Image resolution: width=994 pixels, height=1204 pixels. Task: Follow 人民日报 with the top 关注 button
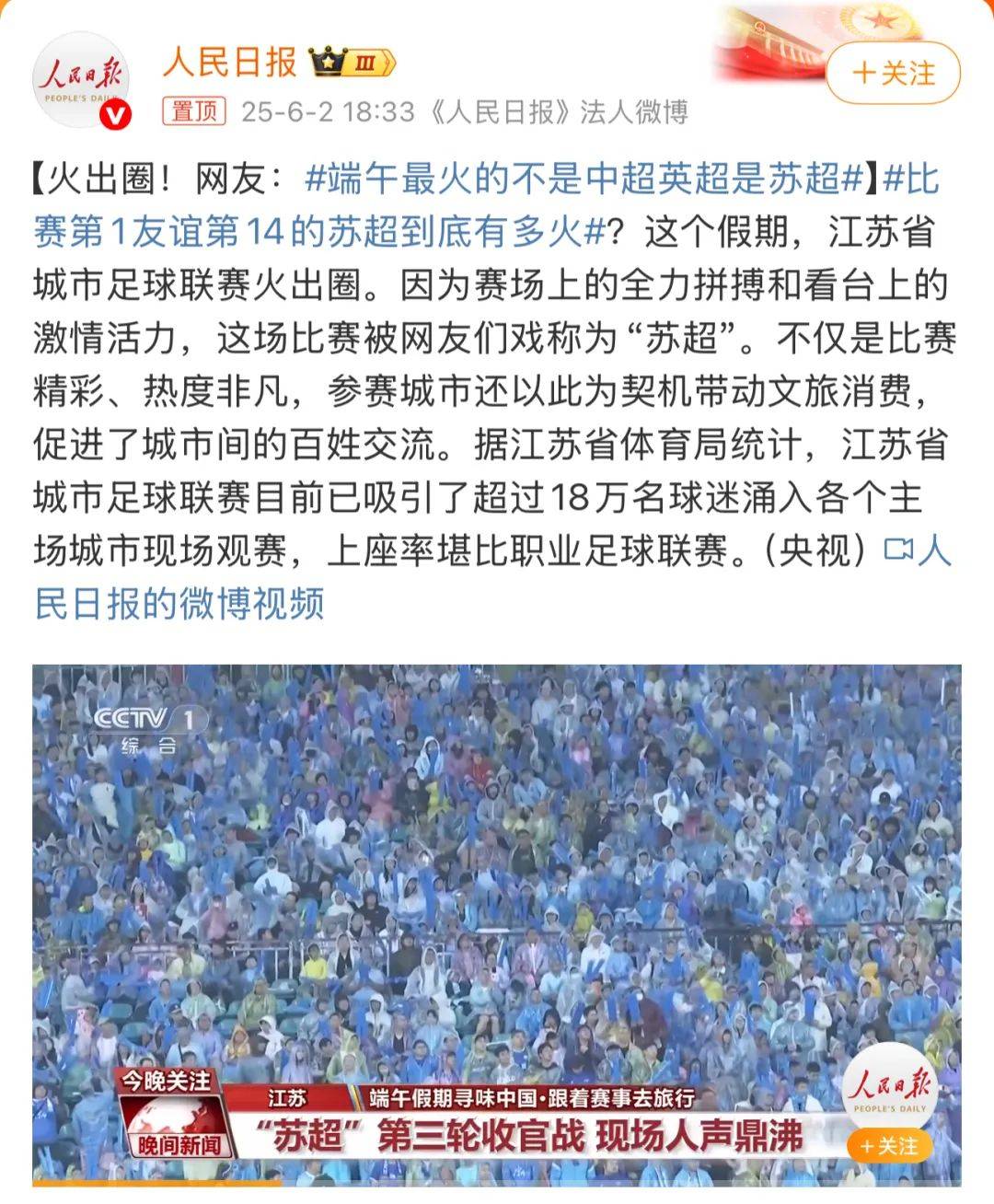pyautogui.click(x=892, y=74)
